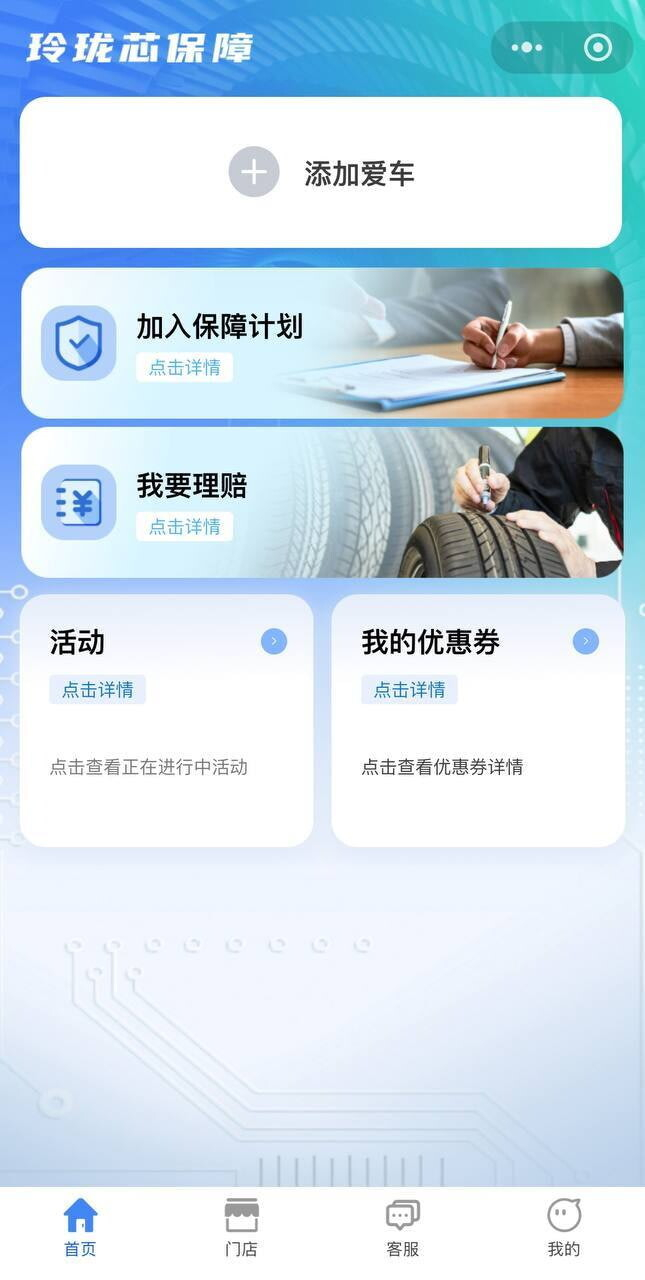Close the mini program via circle icon

(598, 47)
